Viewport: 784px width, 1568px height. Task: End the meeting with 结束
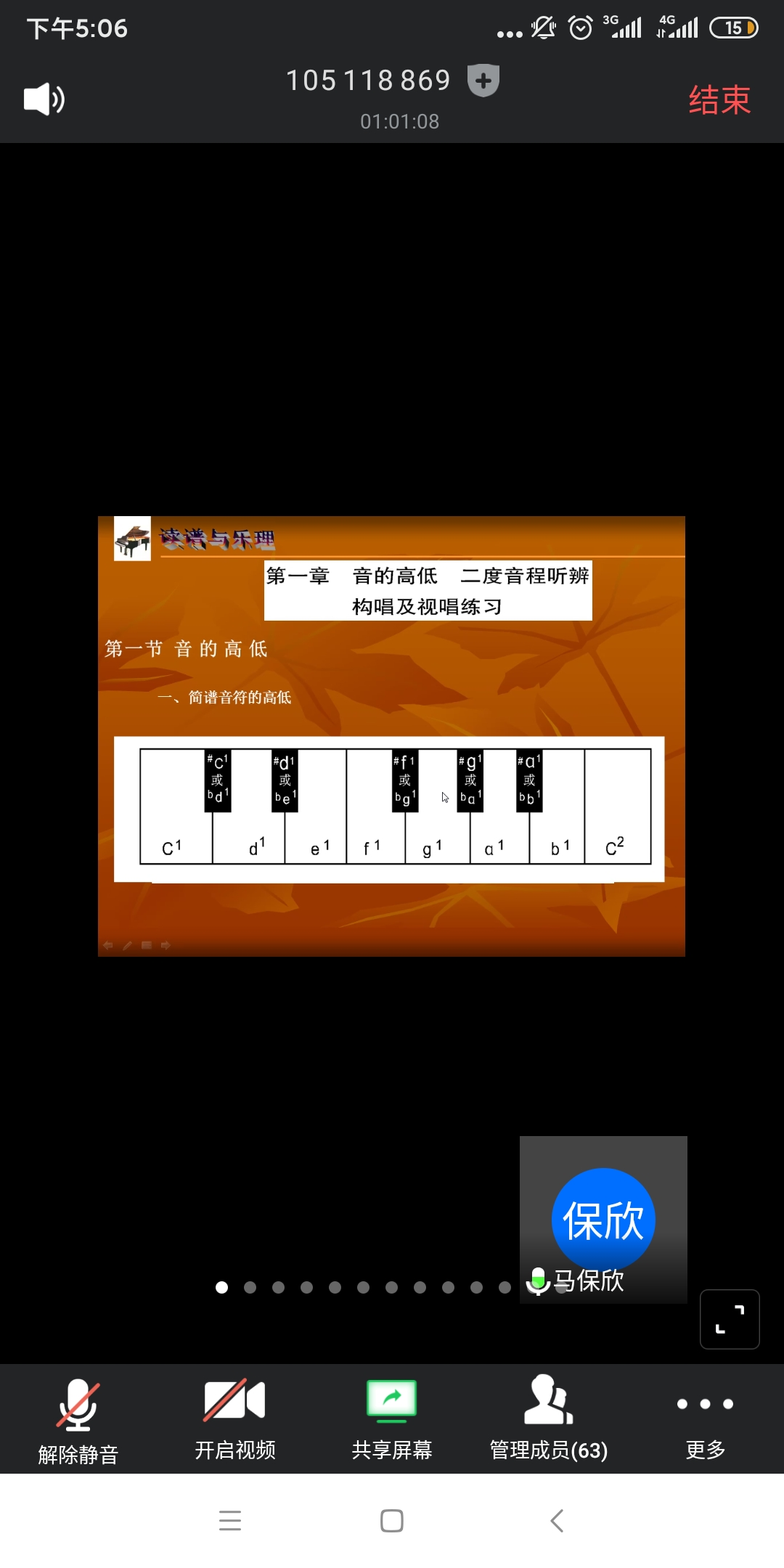click(x=719, y=99)
